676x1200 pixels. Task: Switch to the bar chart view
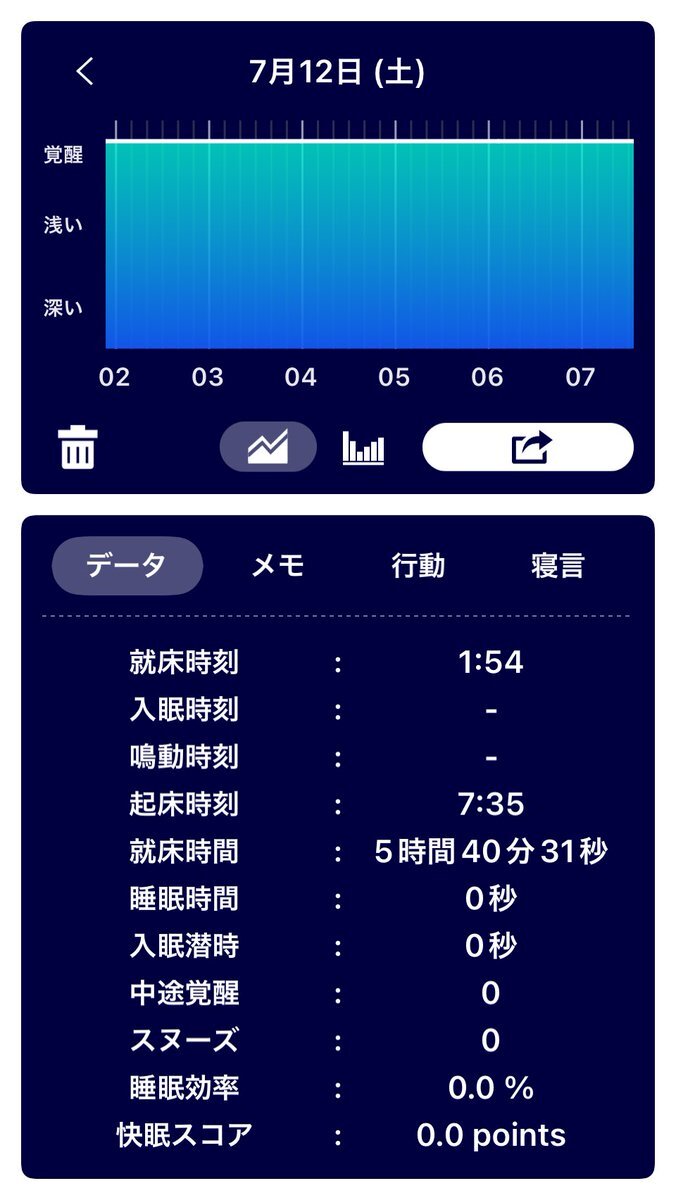tap(363, 447)
